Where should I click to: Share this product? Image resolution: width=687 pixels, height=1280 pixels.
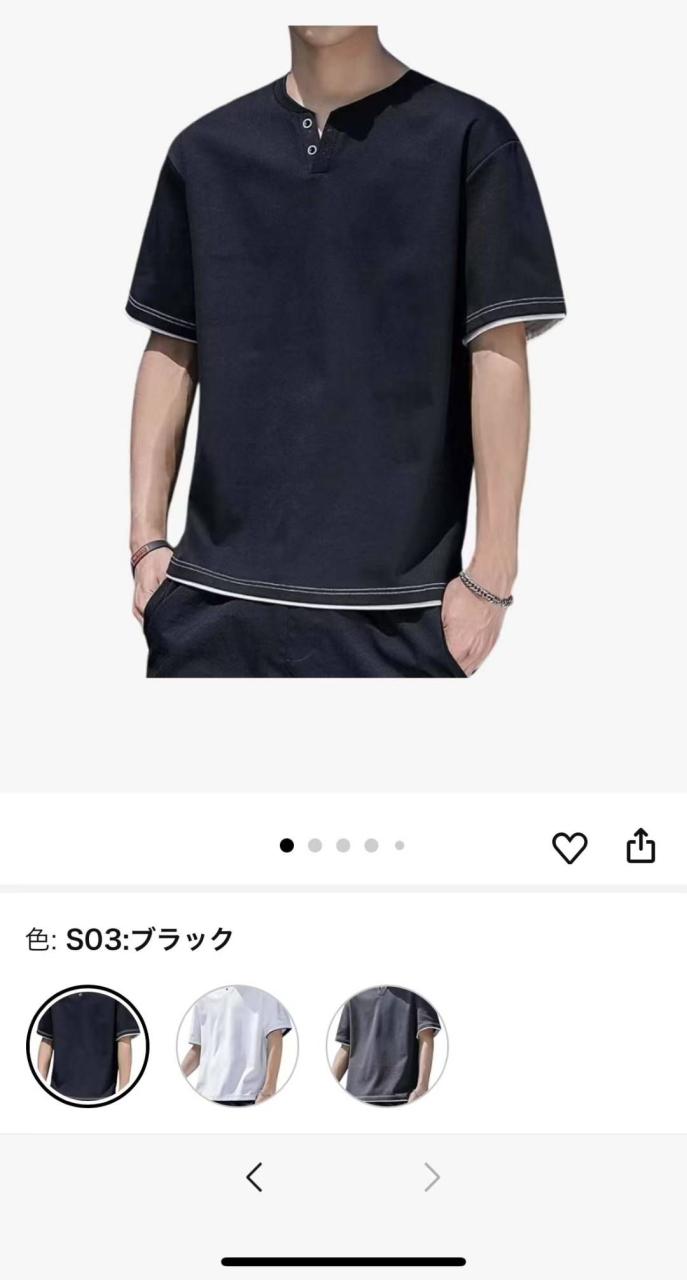pos(641,846)
